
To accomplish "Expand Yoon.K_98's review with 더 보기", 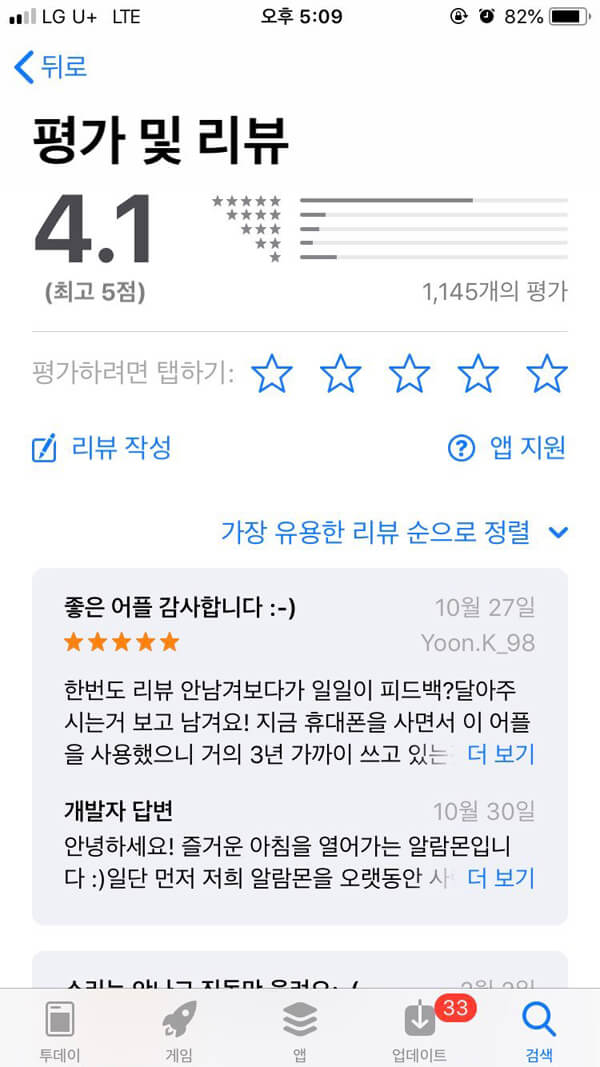I will click(x=501, y=754).
